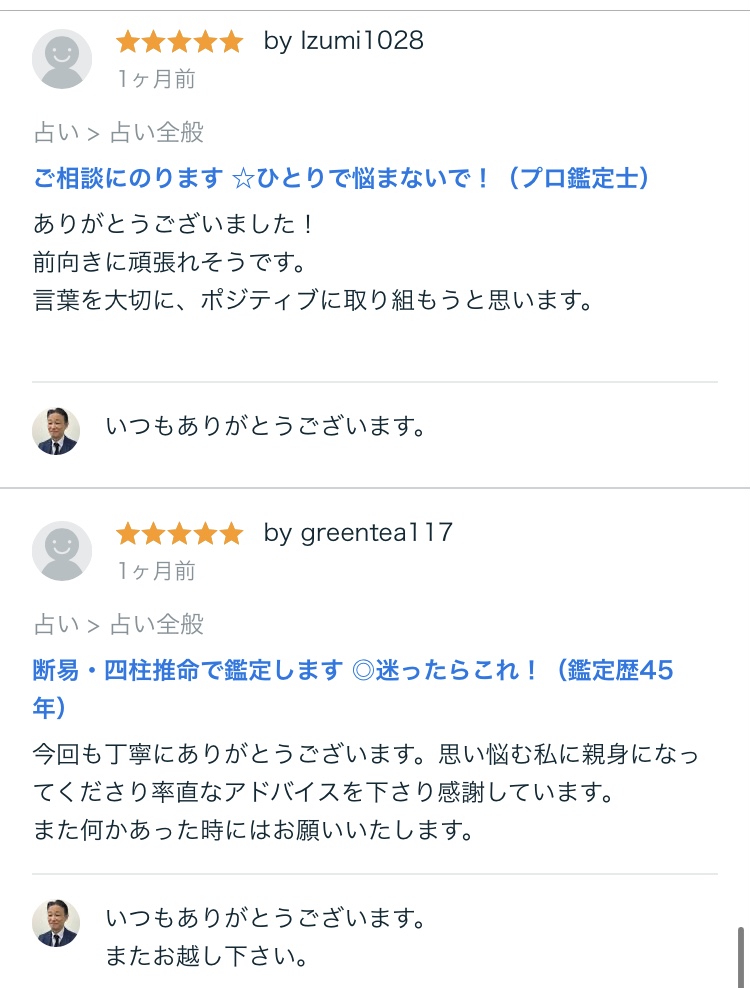The image size is (750, 988).
Task: Open the 断易・四柱推命で鑑定します service link
Action: tap(352, 671)
